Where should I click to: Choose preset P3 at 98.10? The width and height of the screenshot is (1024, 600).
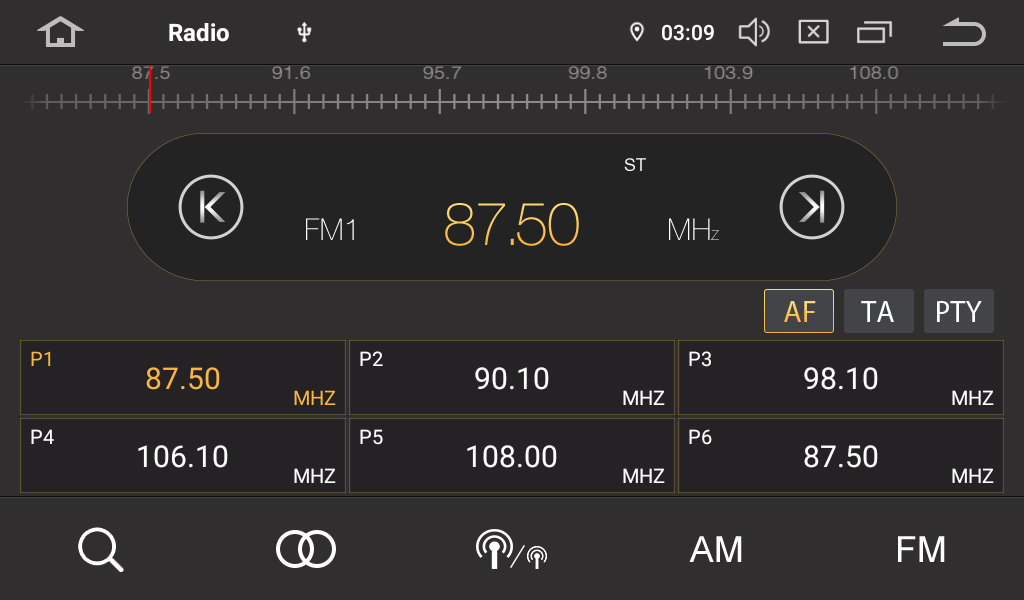click(841, 379)
